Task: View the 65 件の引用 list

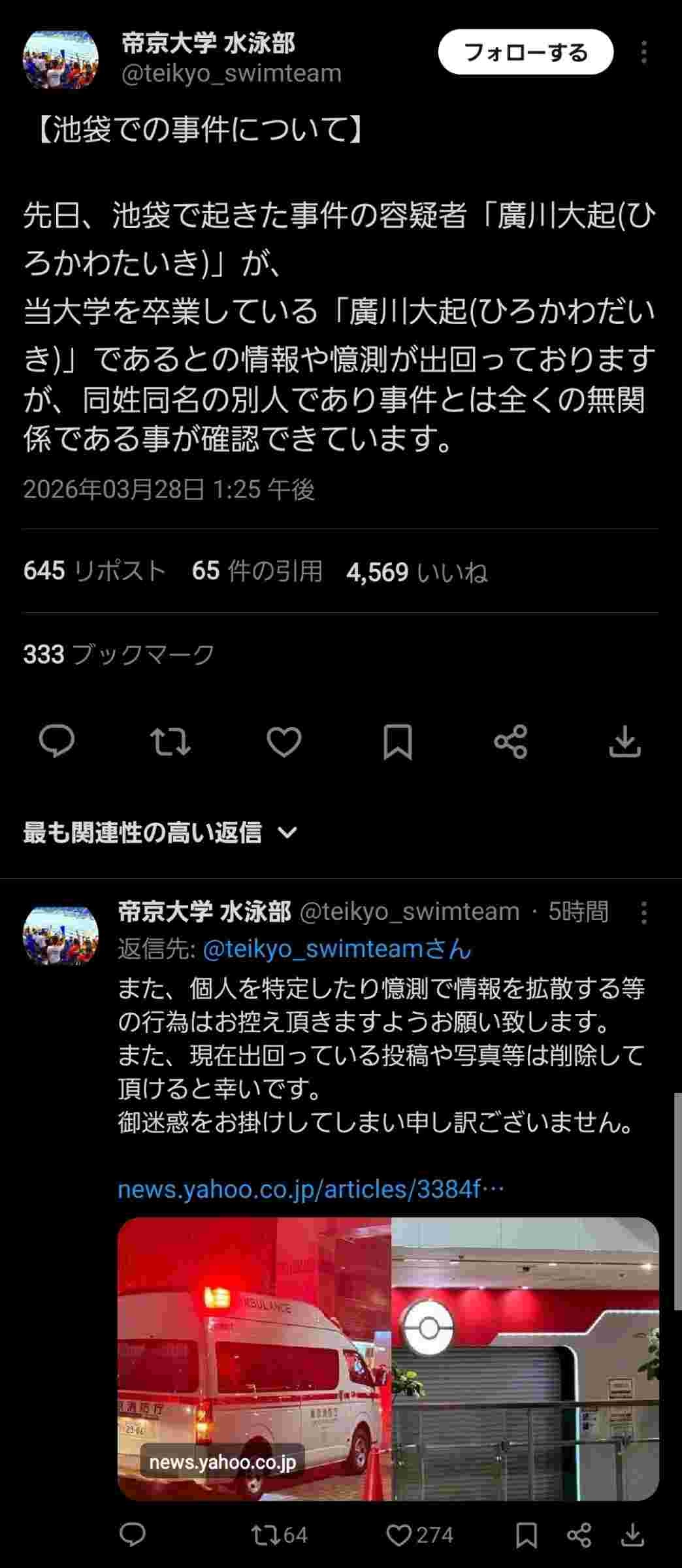Action: point(257,571)
